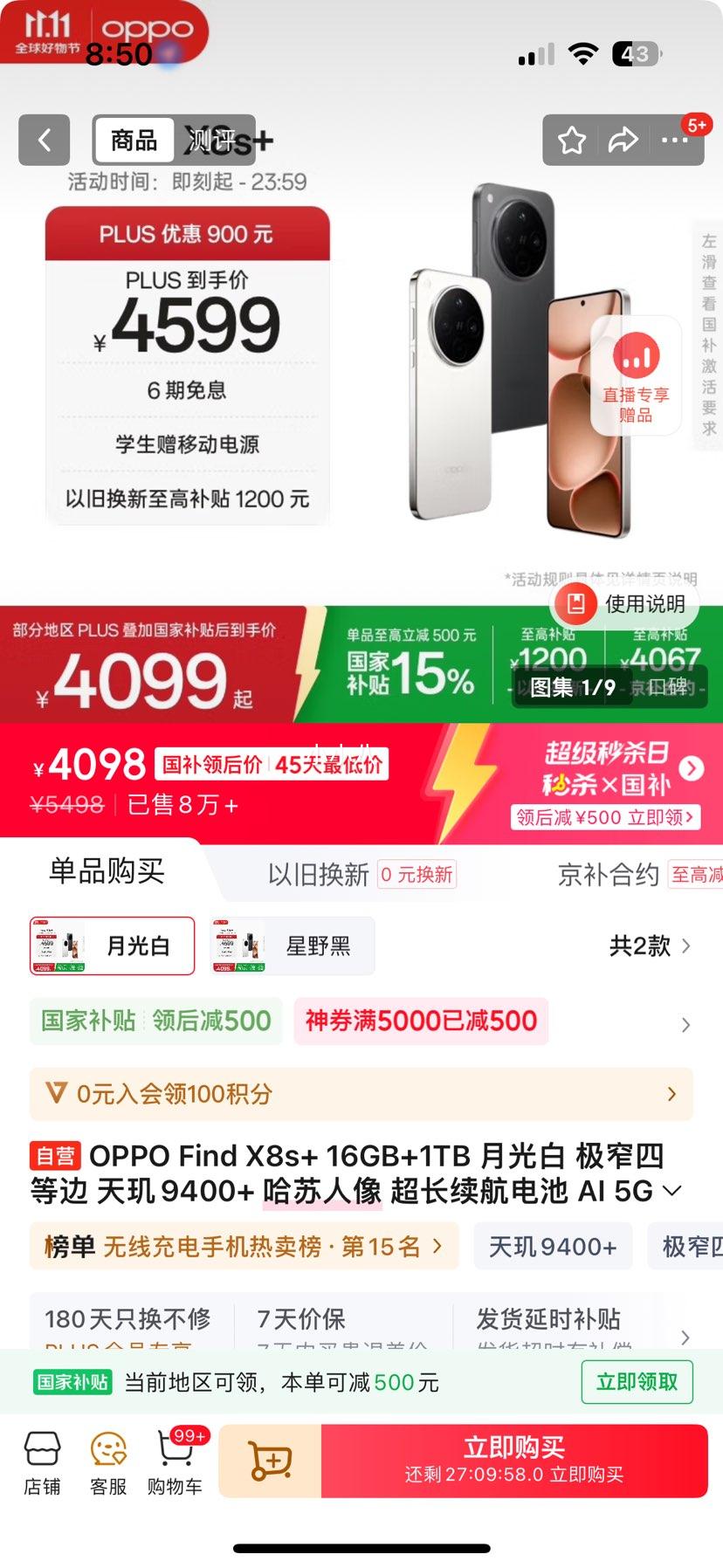The height and width of the screenshot is (1568, 723).
Task: Select the 星野黑 color option
Action: pyautogui.click(x=293, y=946)
